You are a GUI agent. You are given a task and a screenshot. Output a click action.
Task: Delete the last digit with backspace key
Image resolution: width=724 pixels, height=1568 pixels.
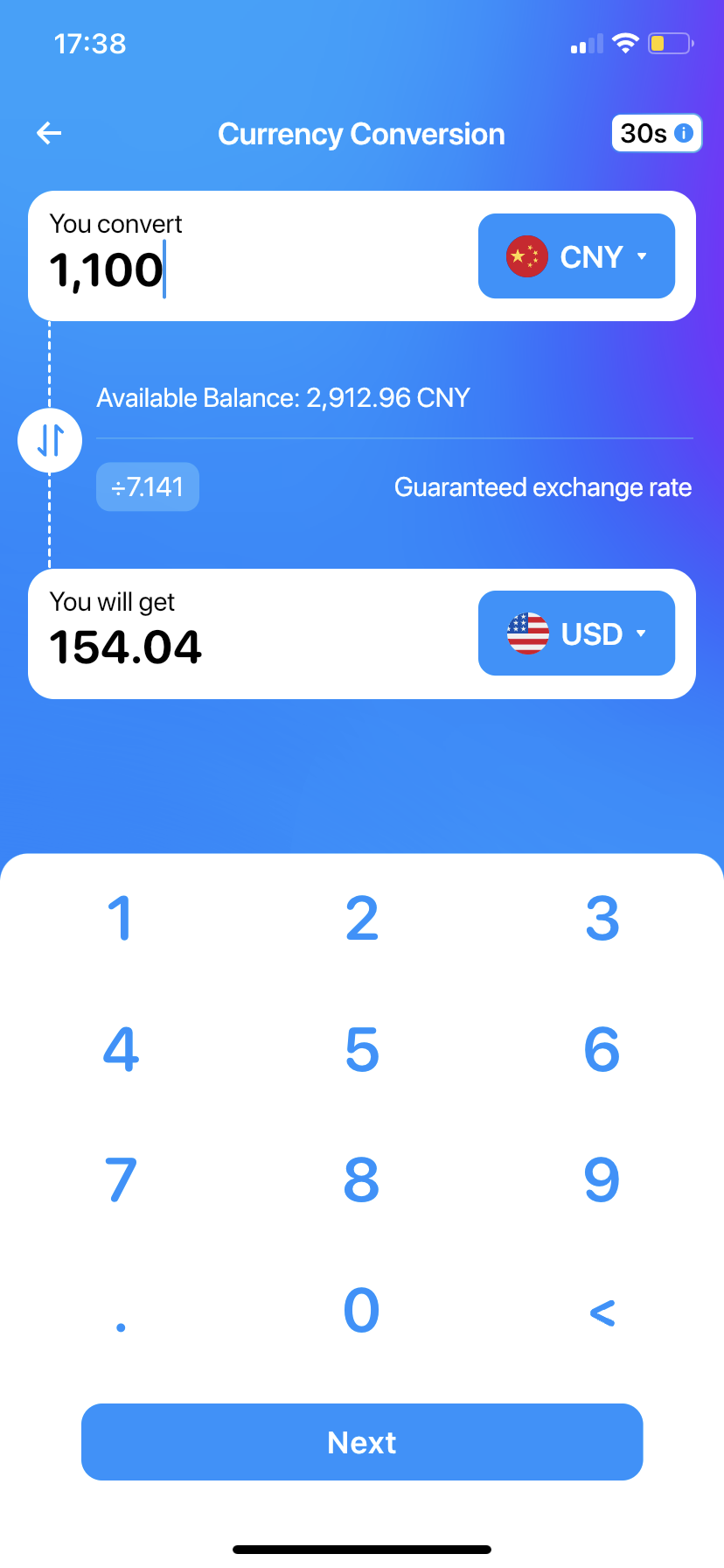click(602, 1312)
